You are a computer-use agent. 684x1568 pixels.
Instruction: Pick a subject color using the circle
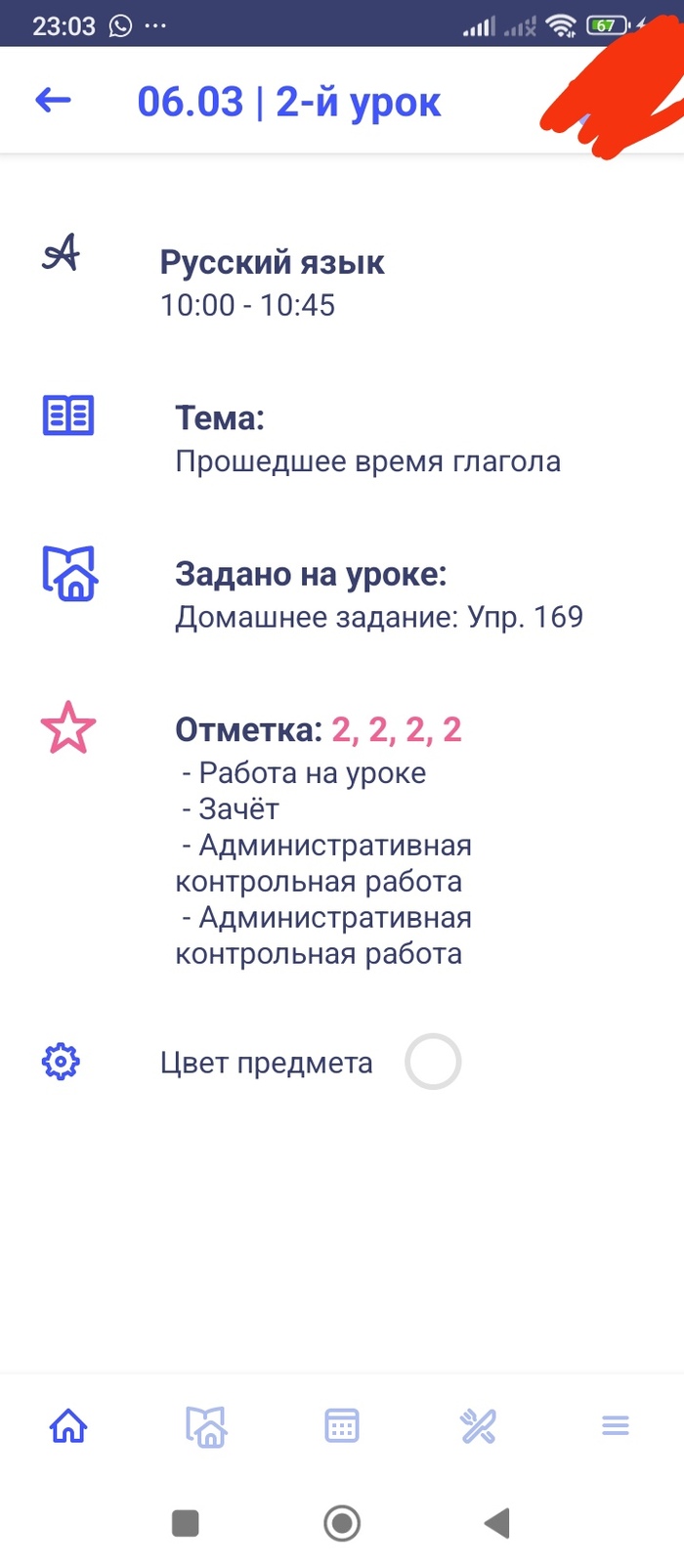pyautogui.click(x=433, y=1062)
